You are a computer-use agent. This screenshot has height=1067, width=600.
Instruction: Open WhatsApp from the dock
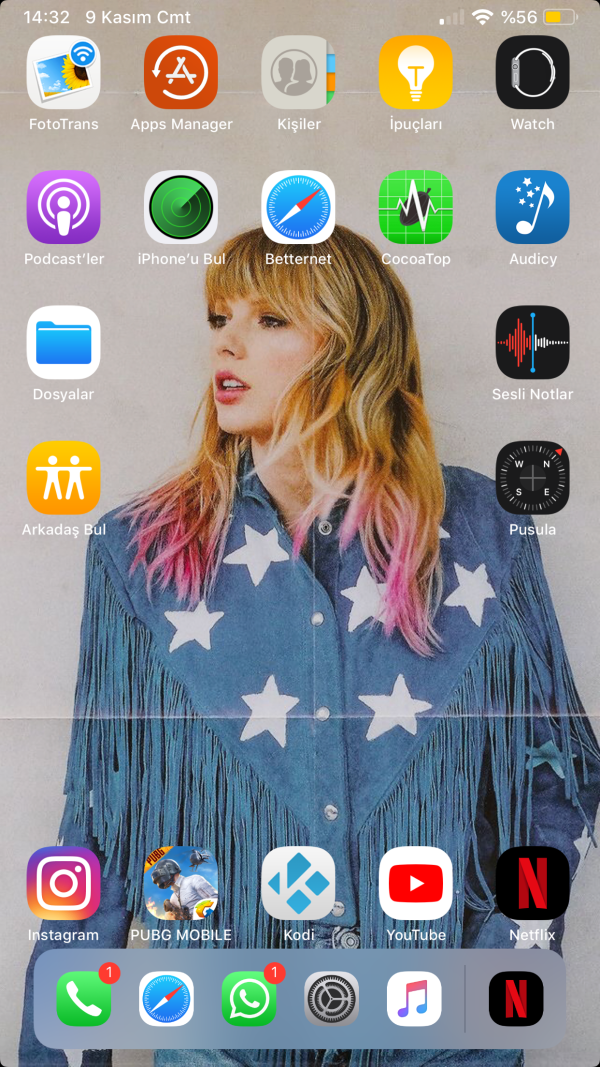pyautogui.click(x=248, y=999)
